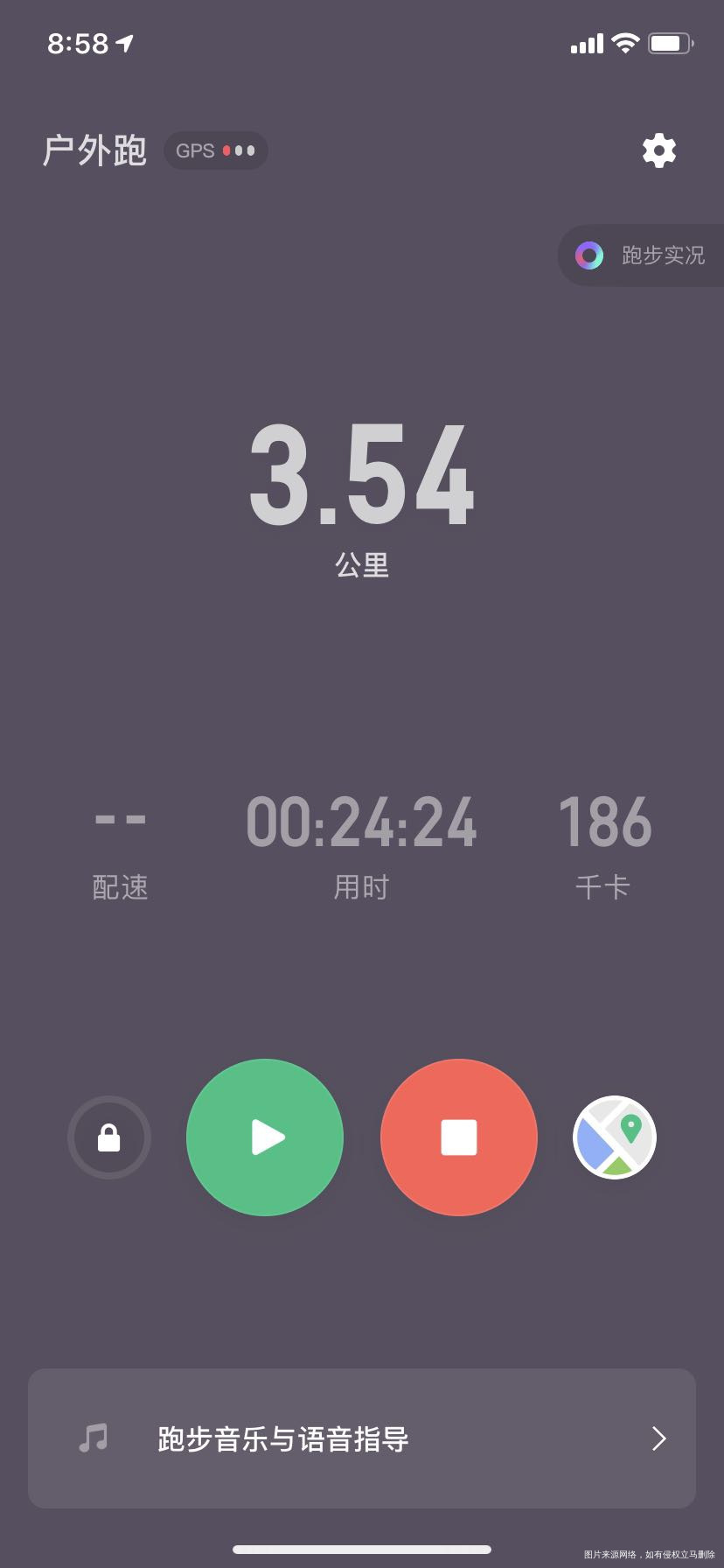Image resolution: width=724 pixels, height=1568 pixels.
Task: Open the settings gear icon
Action: [659, 150]
